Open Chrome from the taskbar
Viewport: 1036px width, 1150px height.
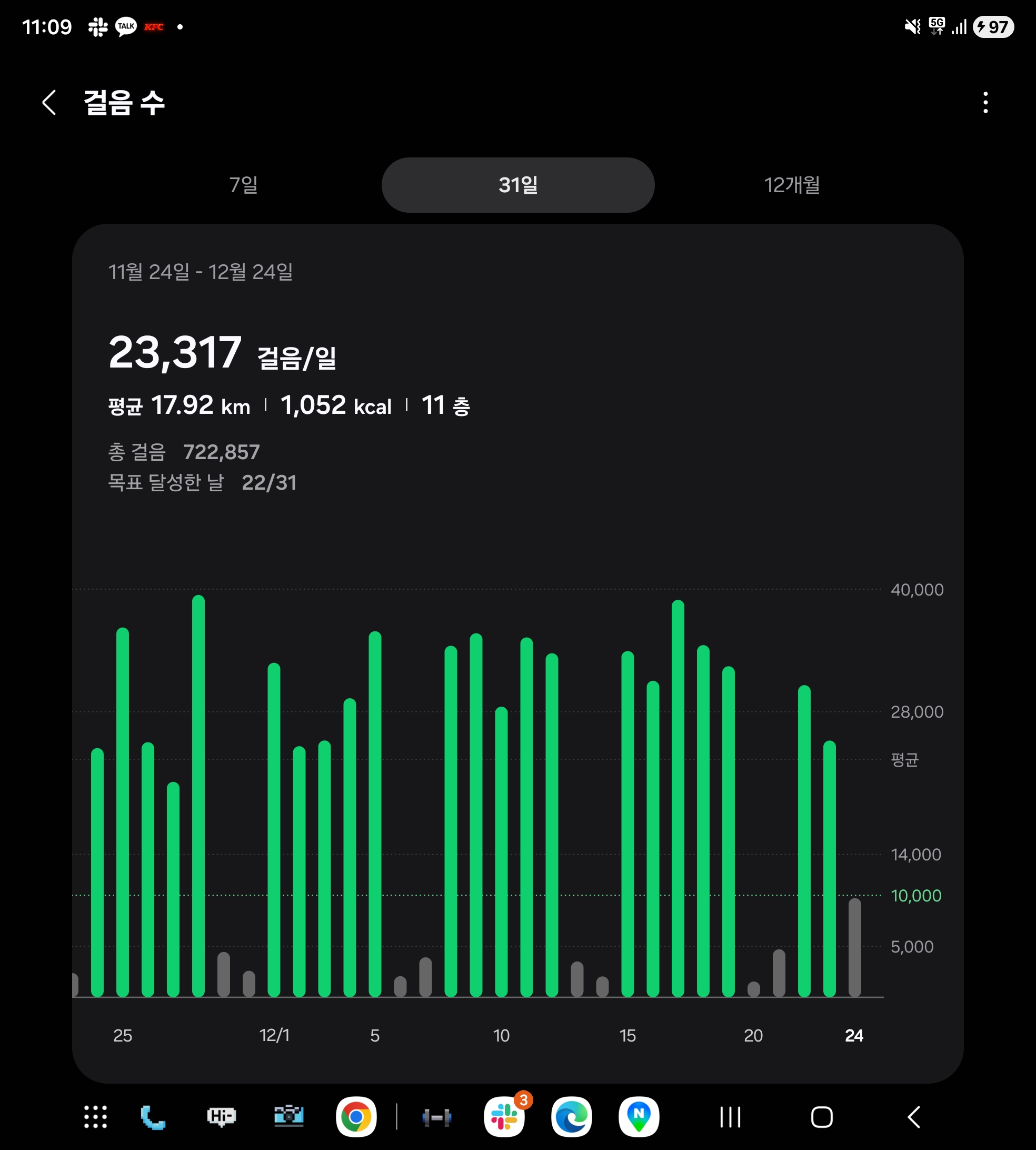[356, 1117]
